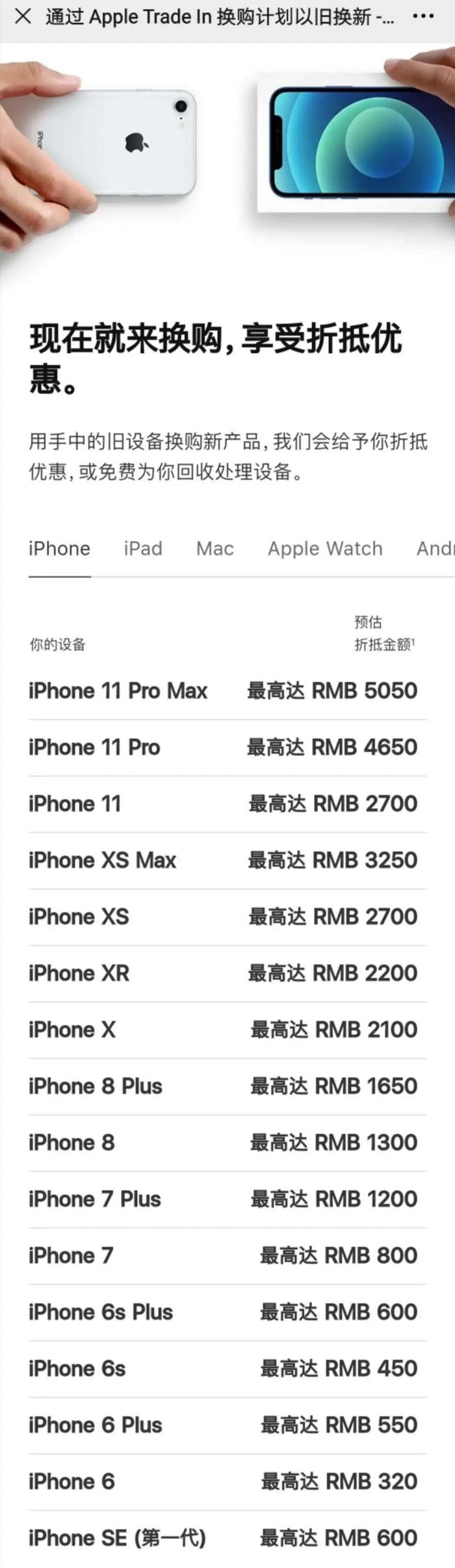This screenshot has height=1568, width=455.
Task: Show the partially visible Android tab
Action: coord(435,548)
